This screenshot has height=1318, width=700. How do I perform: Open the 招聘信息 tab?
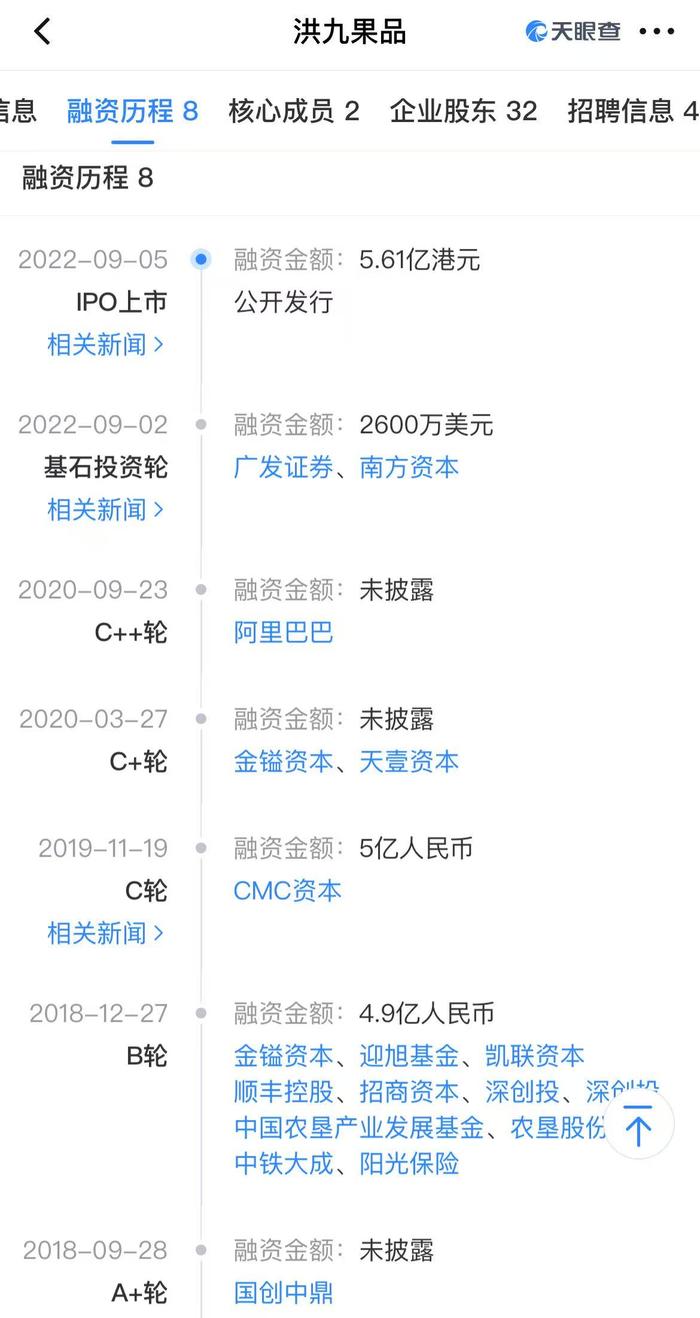[x=633, y=111]
